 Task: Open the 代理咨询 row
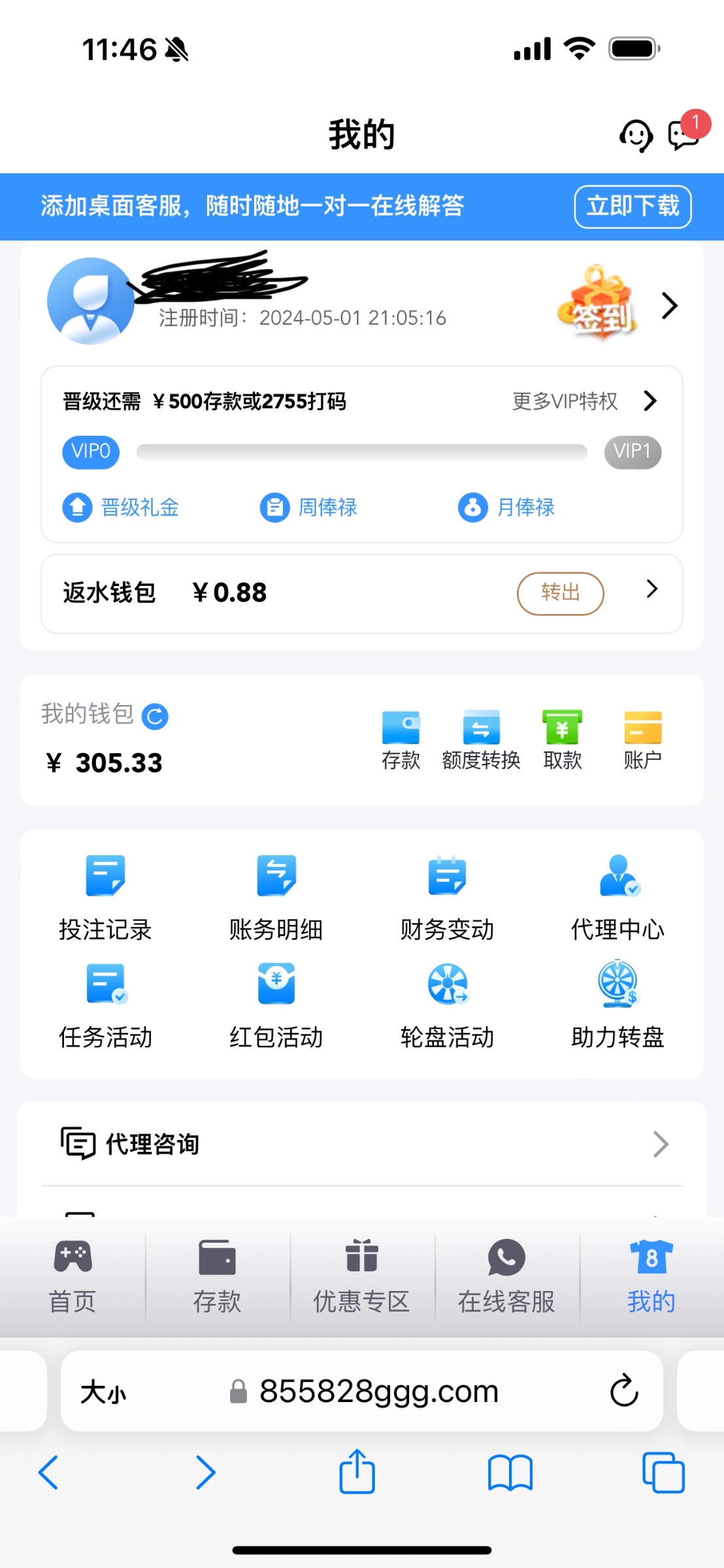tap(362, 1144)
